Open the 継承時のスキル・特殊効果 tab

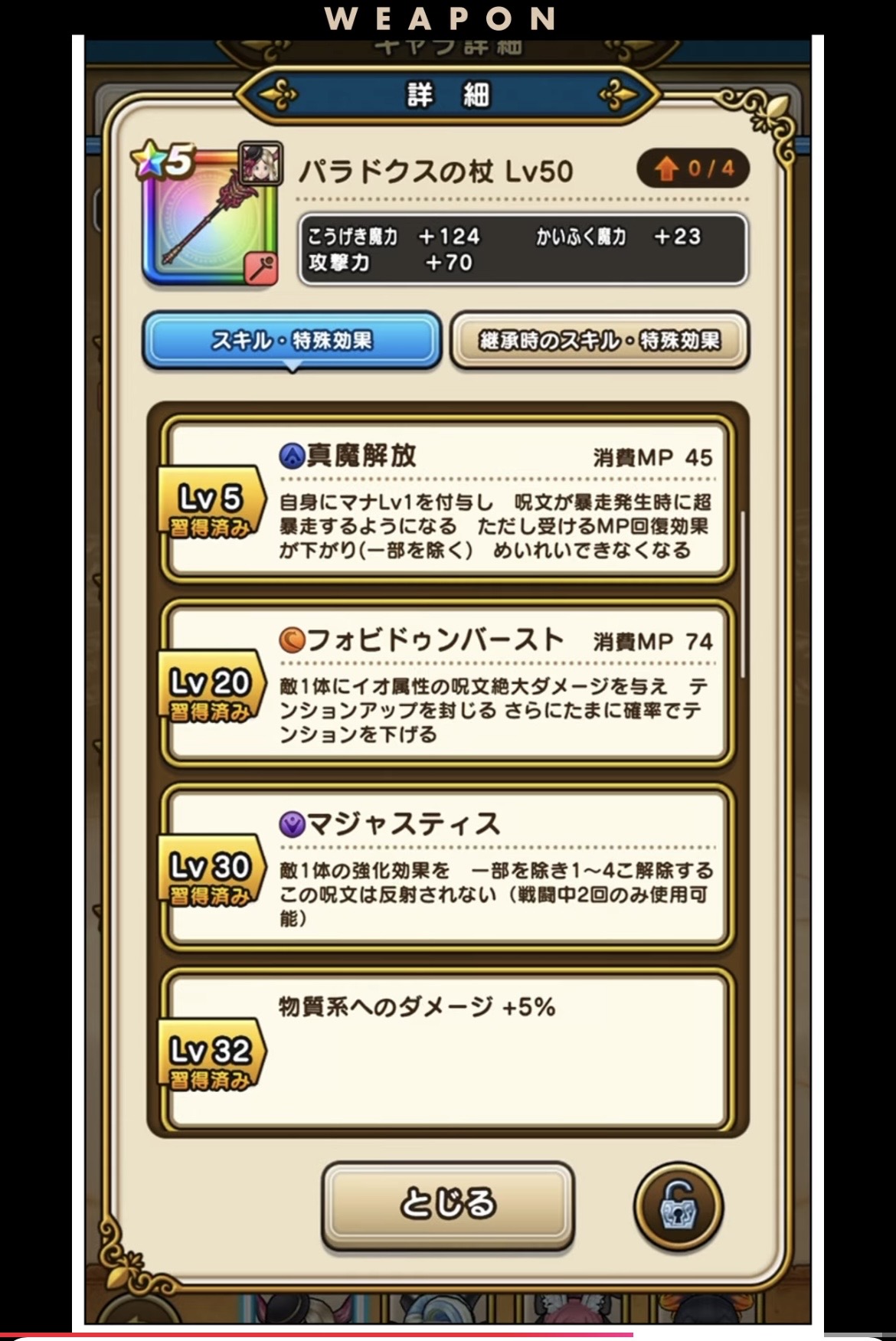pyautogui.click(x=600, y=340)
